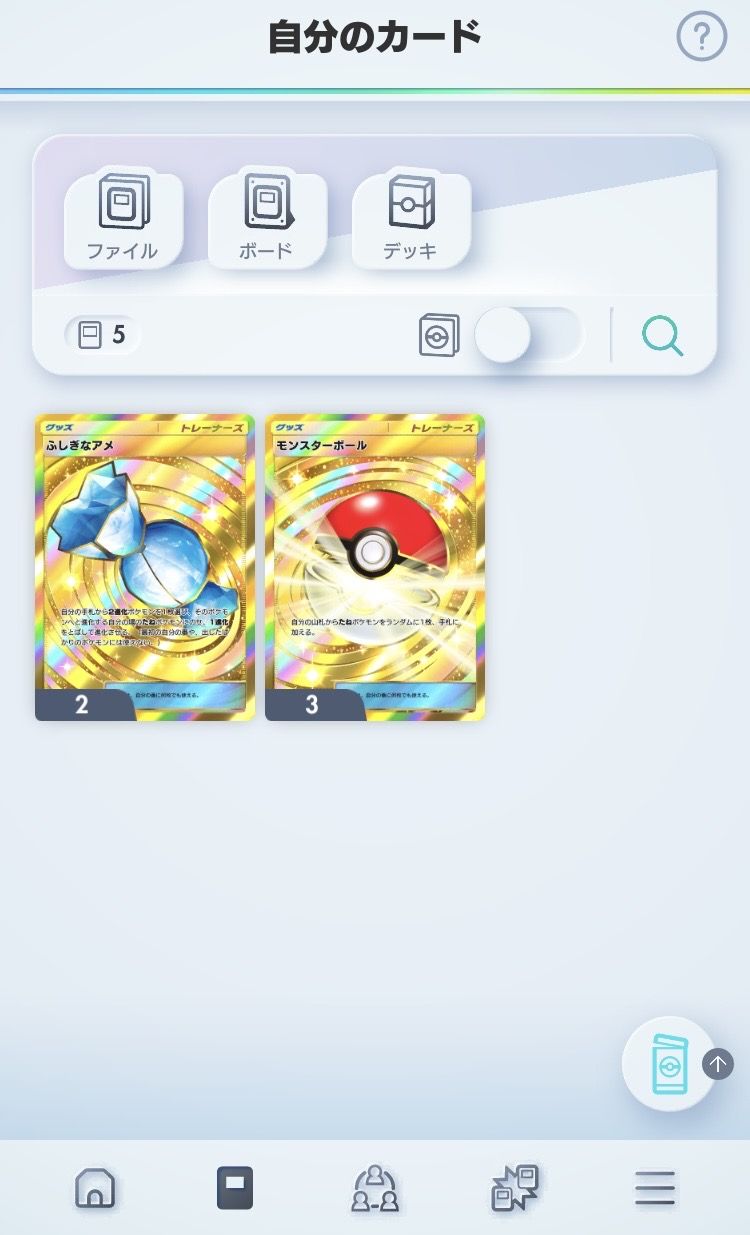This screenshot has height=1235, width=750.
Task: Open the card trade tab
Action: click(x=515, y=1188)
